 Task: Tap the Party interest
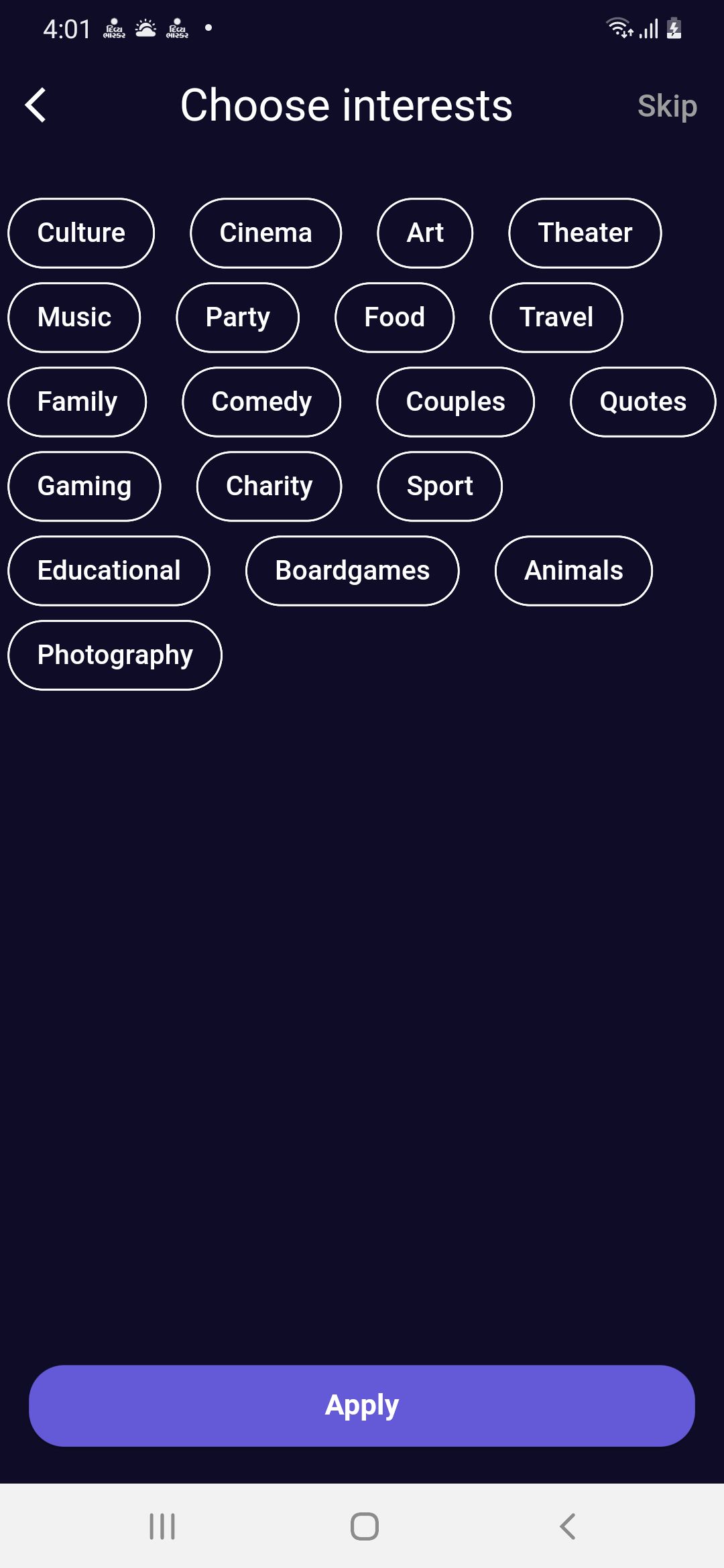237,318
